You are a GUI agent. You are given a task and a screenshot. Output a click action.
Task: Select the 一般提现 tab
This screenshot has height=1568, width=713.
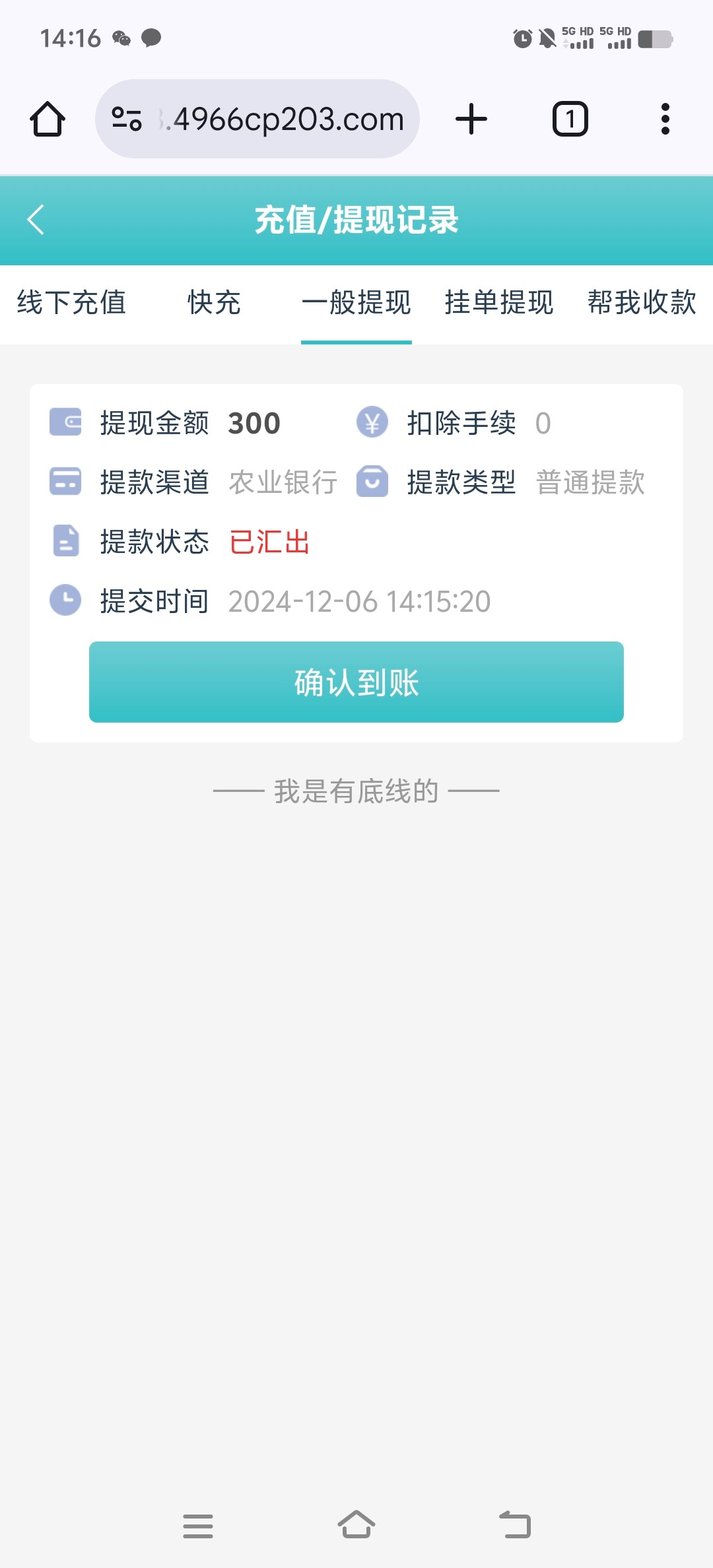(x=356, y=303)
